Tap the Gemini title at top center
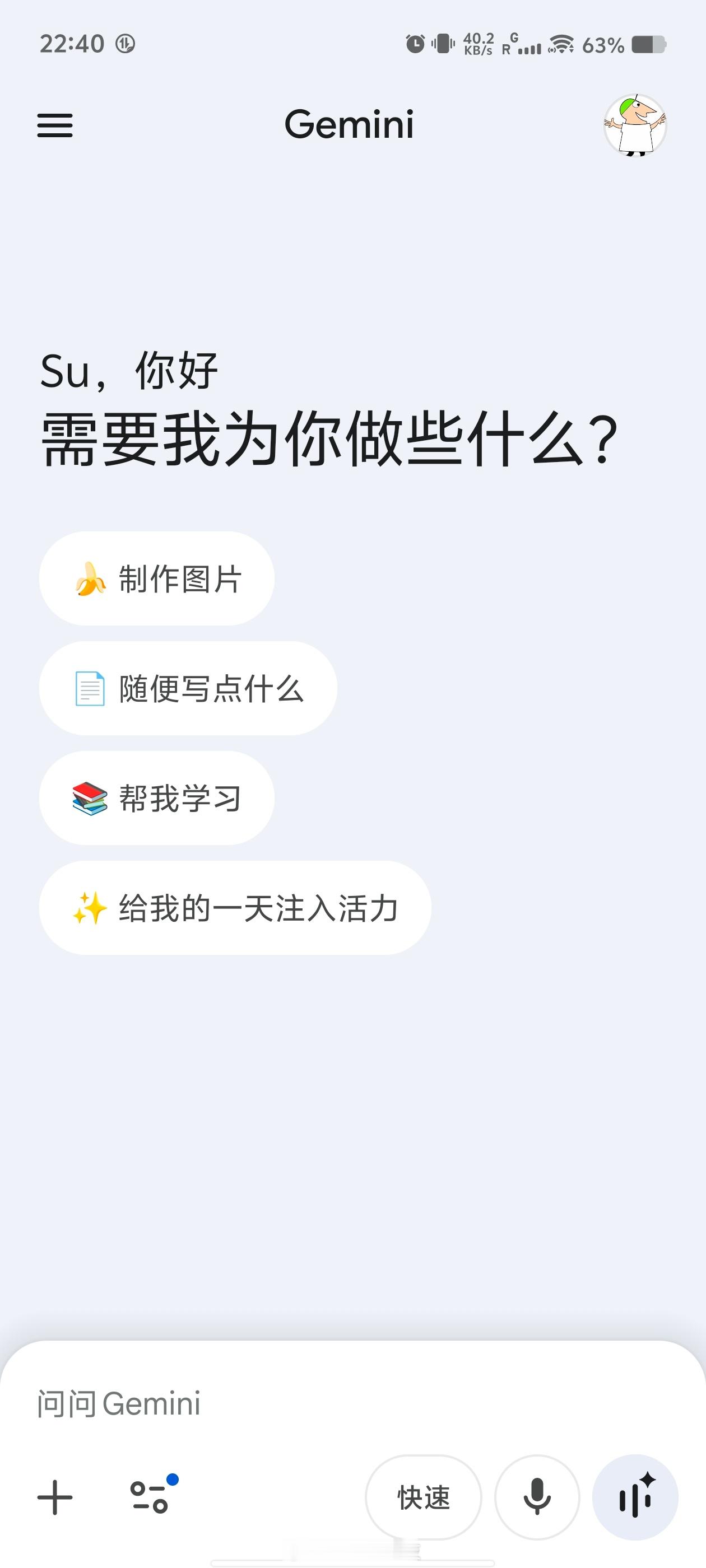 [x=350, y=125]
